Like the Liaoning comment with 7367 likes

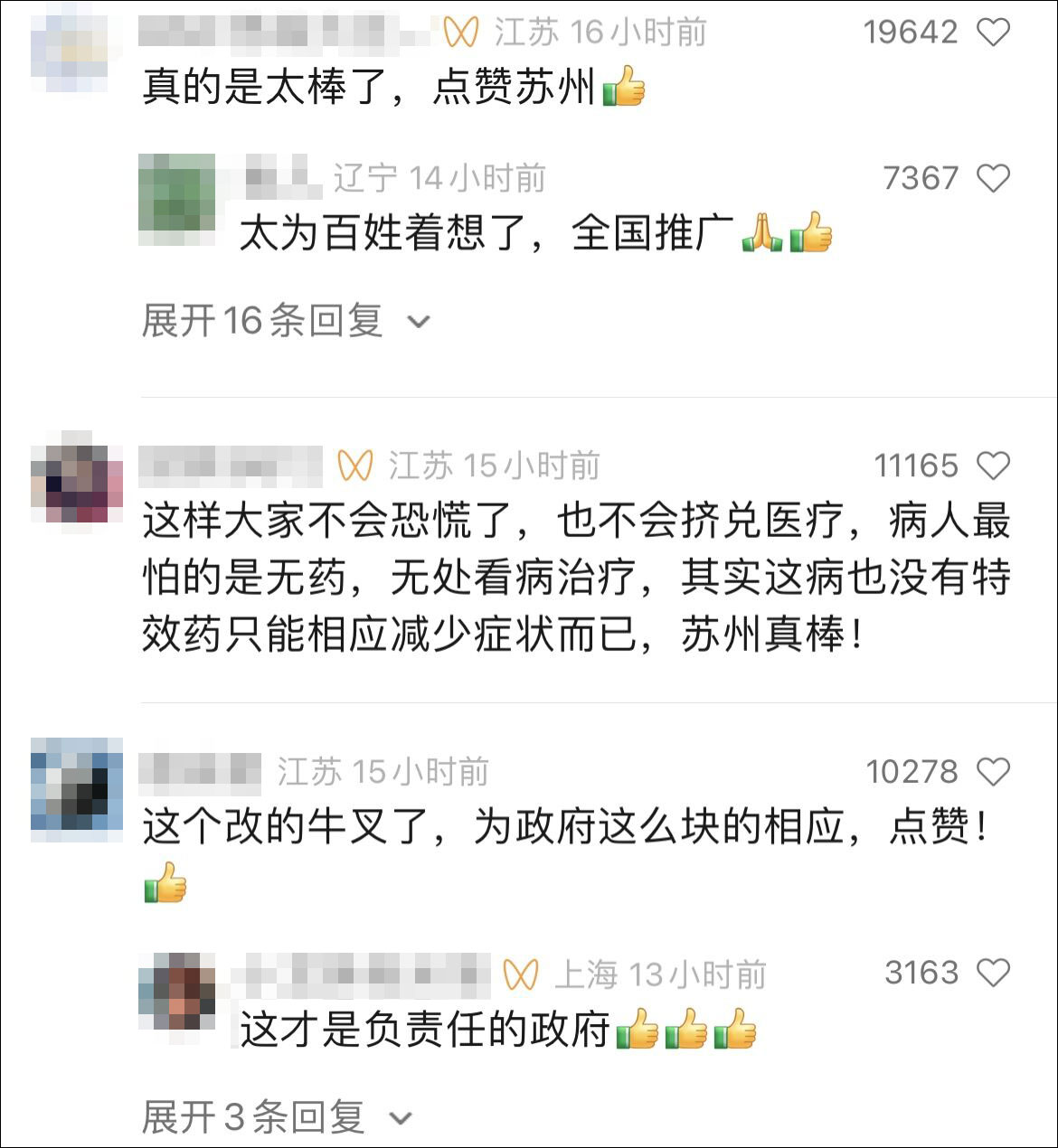point(991,177)
